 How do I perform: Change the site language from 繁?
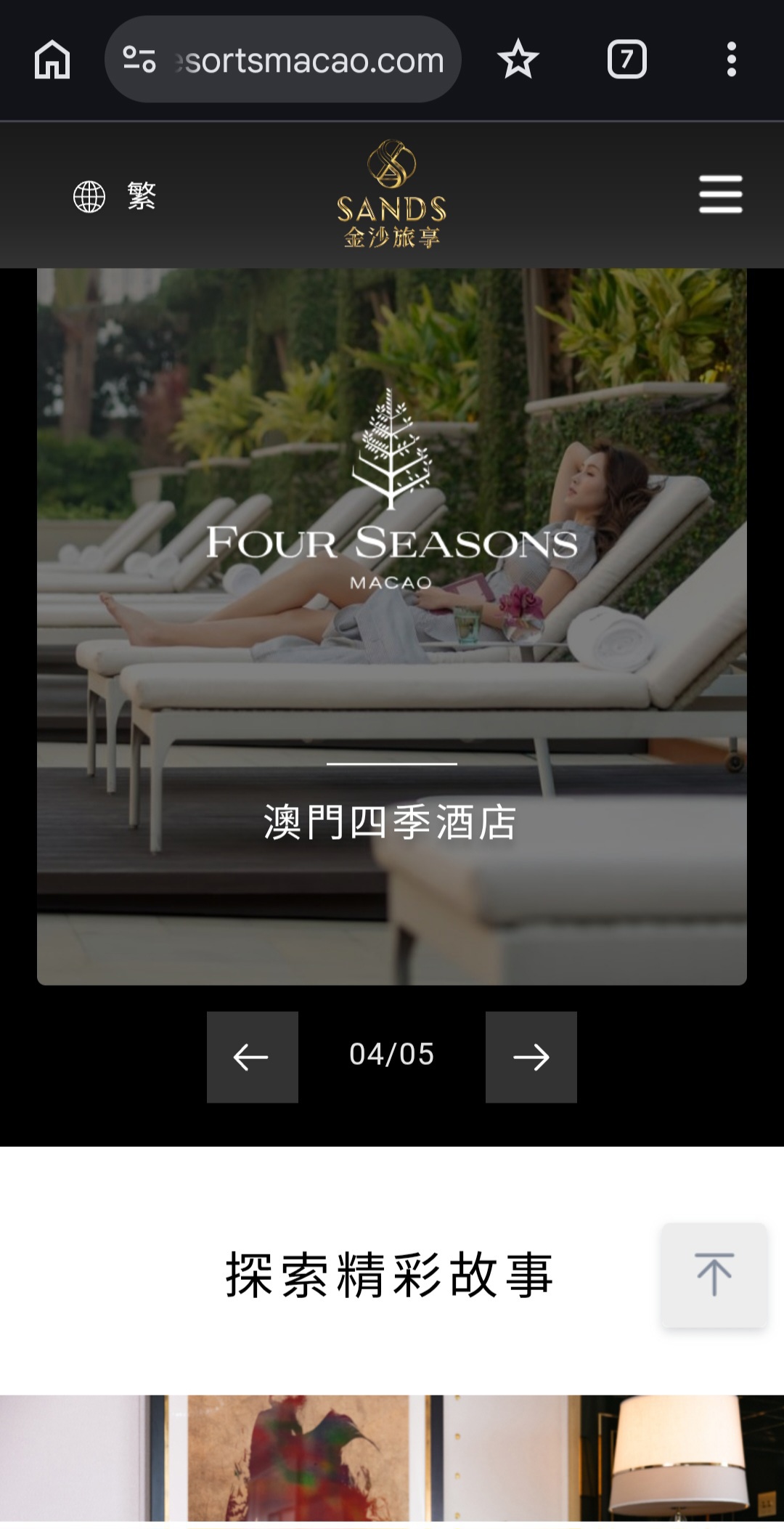(x=115, y=196)
